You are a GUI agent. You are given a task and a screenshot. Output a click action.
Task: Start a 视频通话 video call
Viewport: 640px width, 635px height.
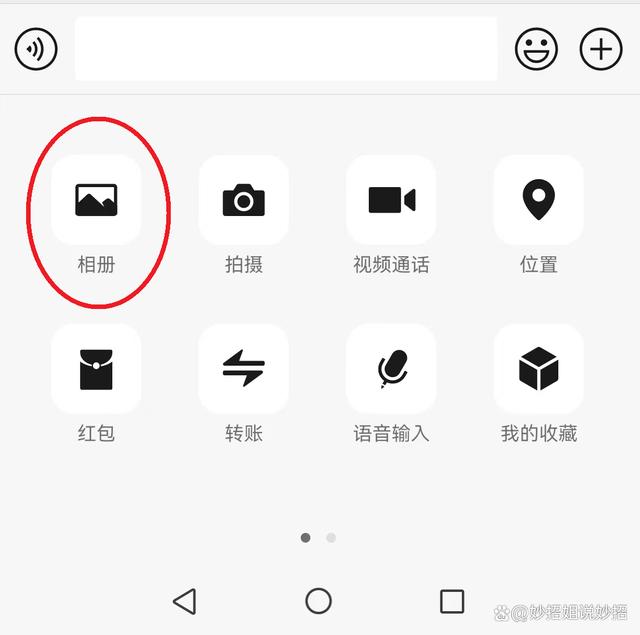(391, 200)
